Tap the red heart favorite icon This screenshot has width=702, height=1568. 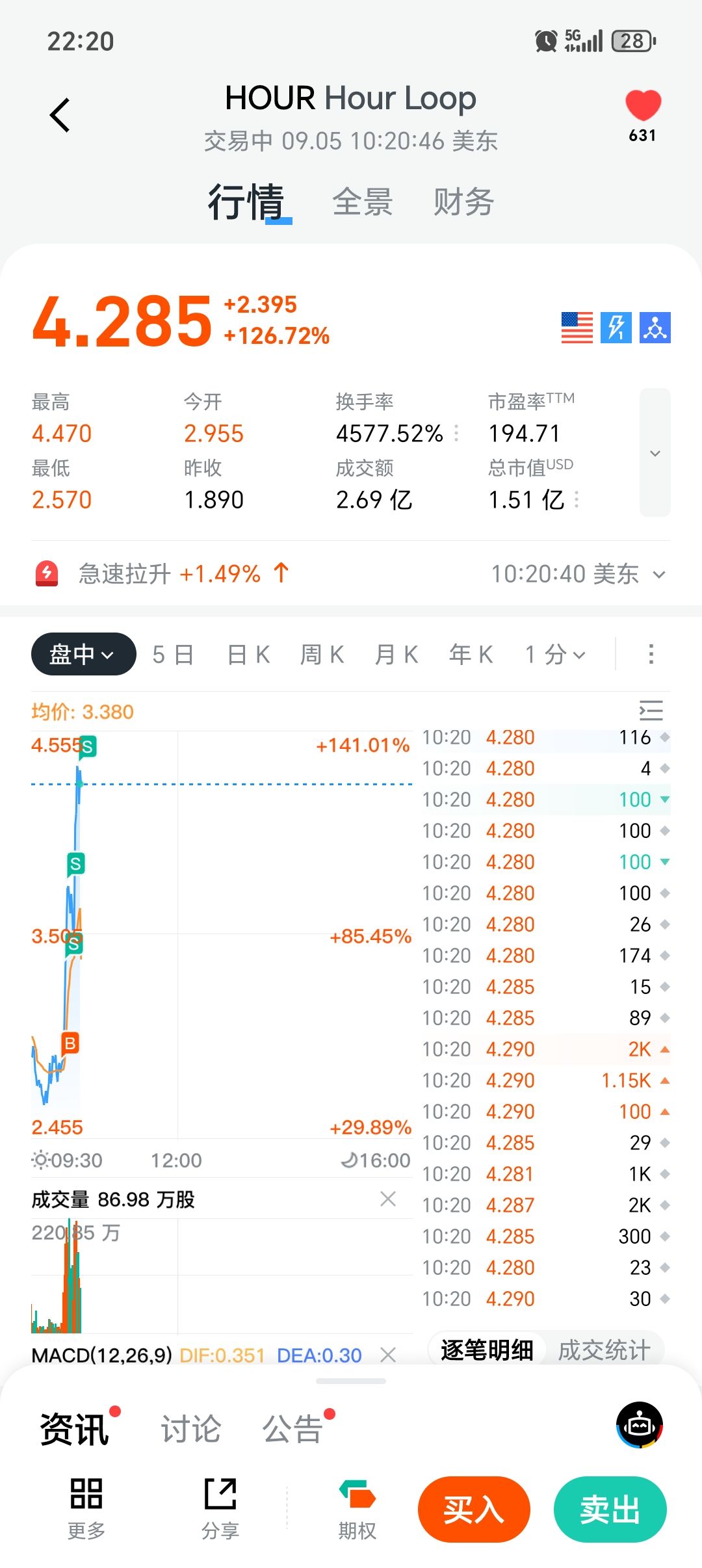[643, 106]
